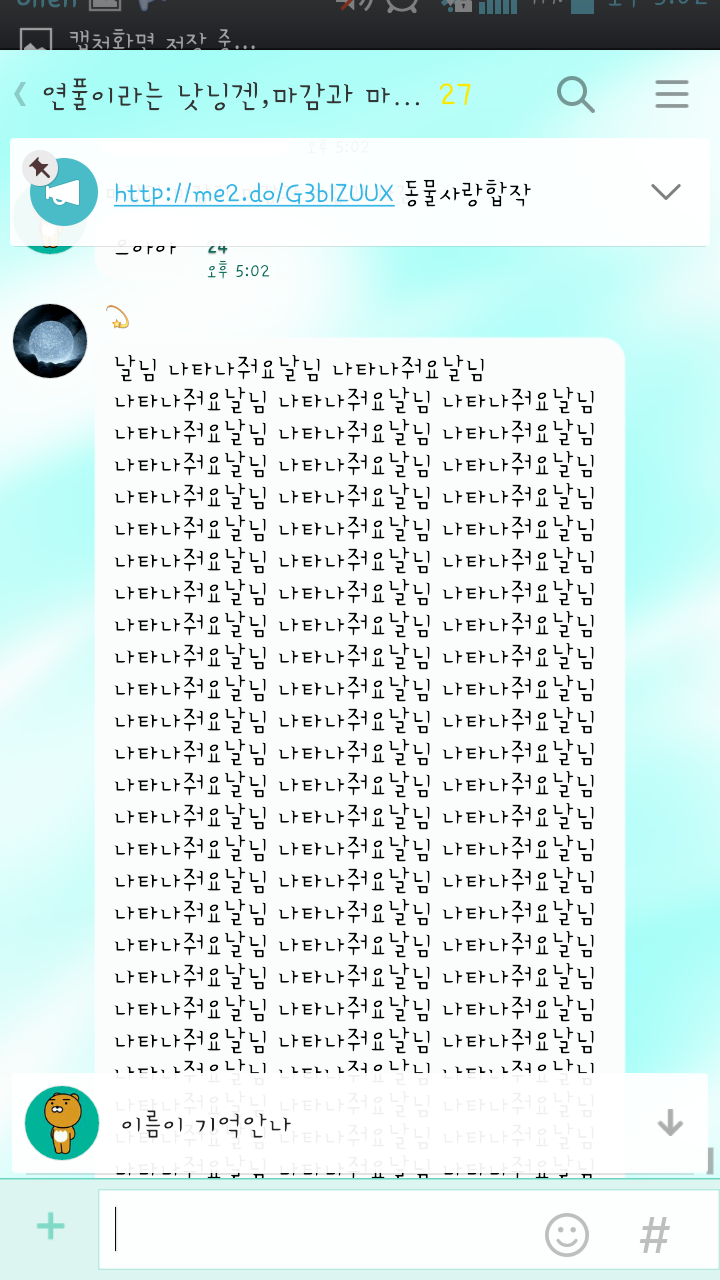
Task: Expand the pinned notice chevron
Action: click(666, 192)
